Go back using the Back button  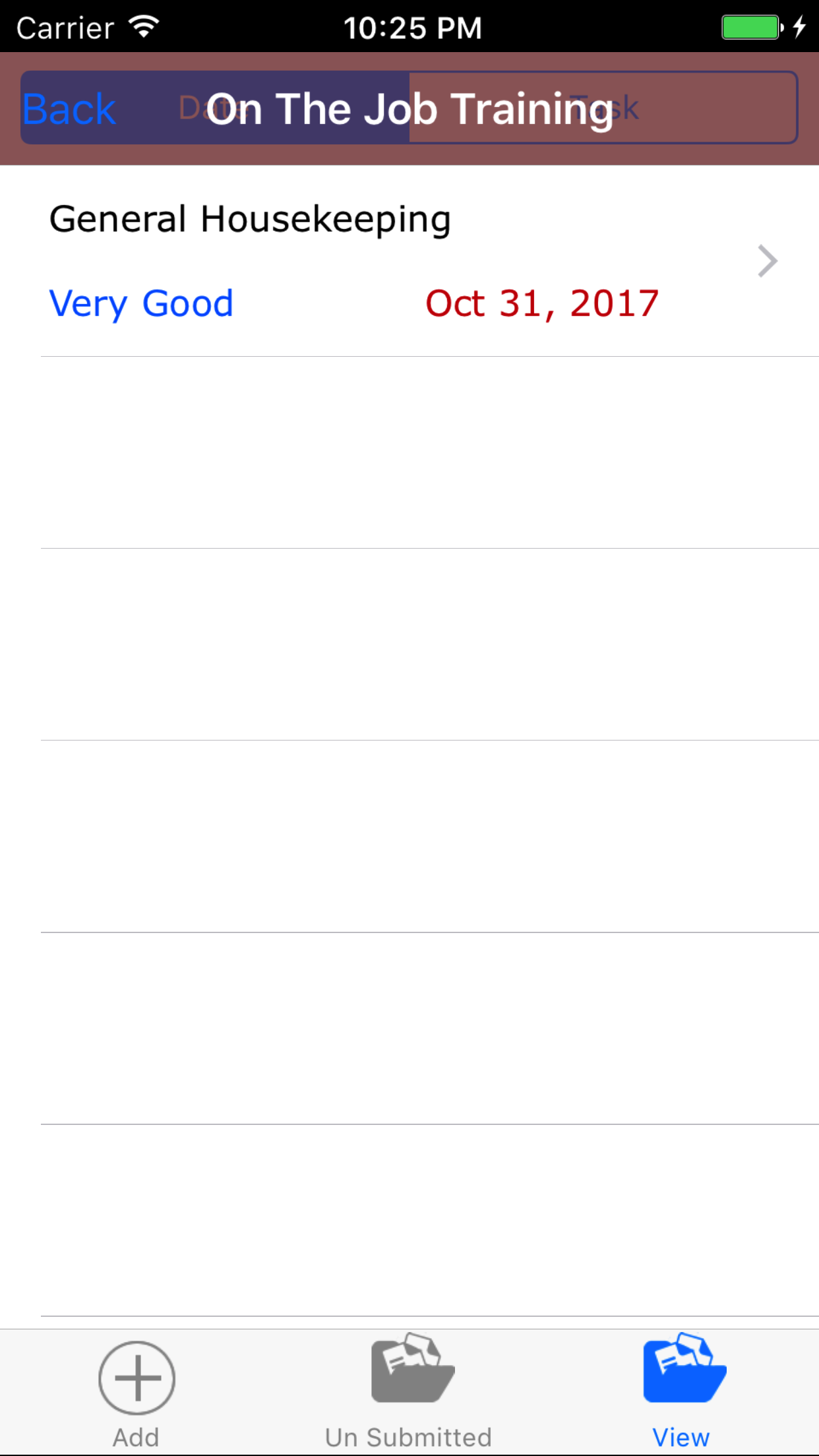(x=69, y=109)
